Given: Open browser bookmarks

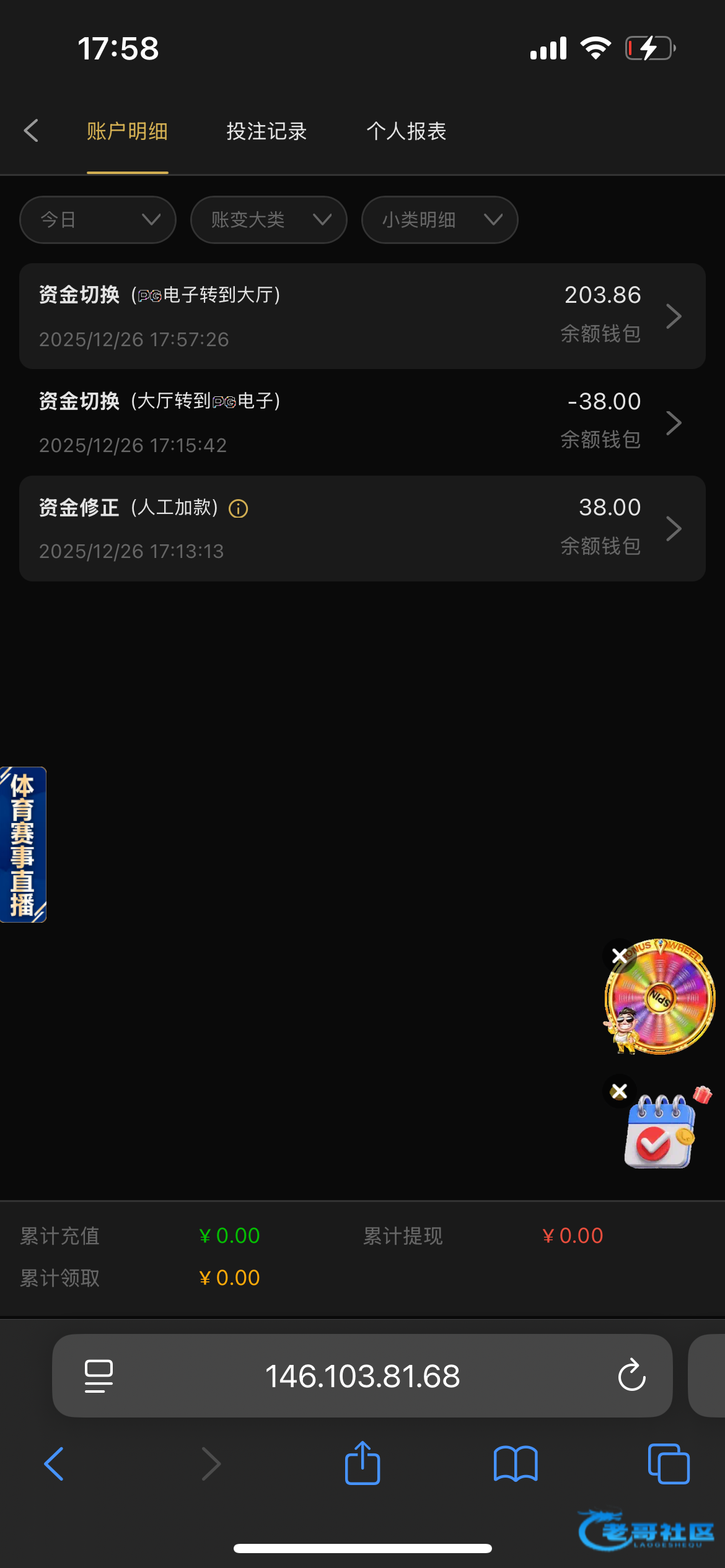Looking at the screenshot, I should point(516,1464).
